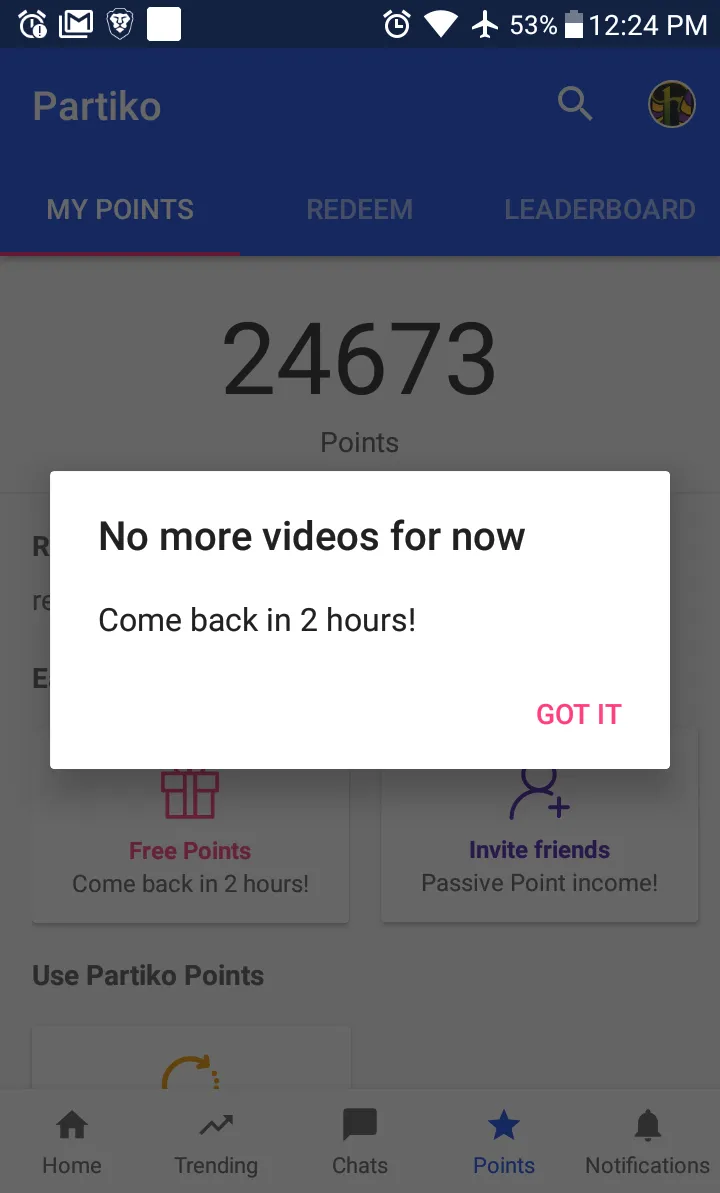This screenshot has width=720, height=1193.
Task: Open the search icon in the app bar
Action: 575,103
